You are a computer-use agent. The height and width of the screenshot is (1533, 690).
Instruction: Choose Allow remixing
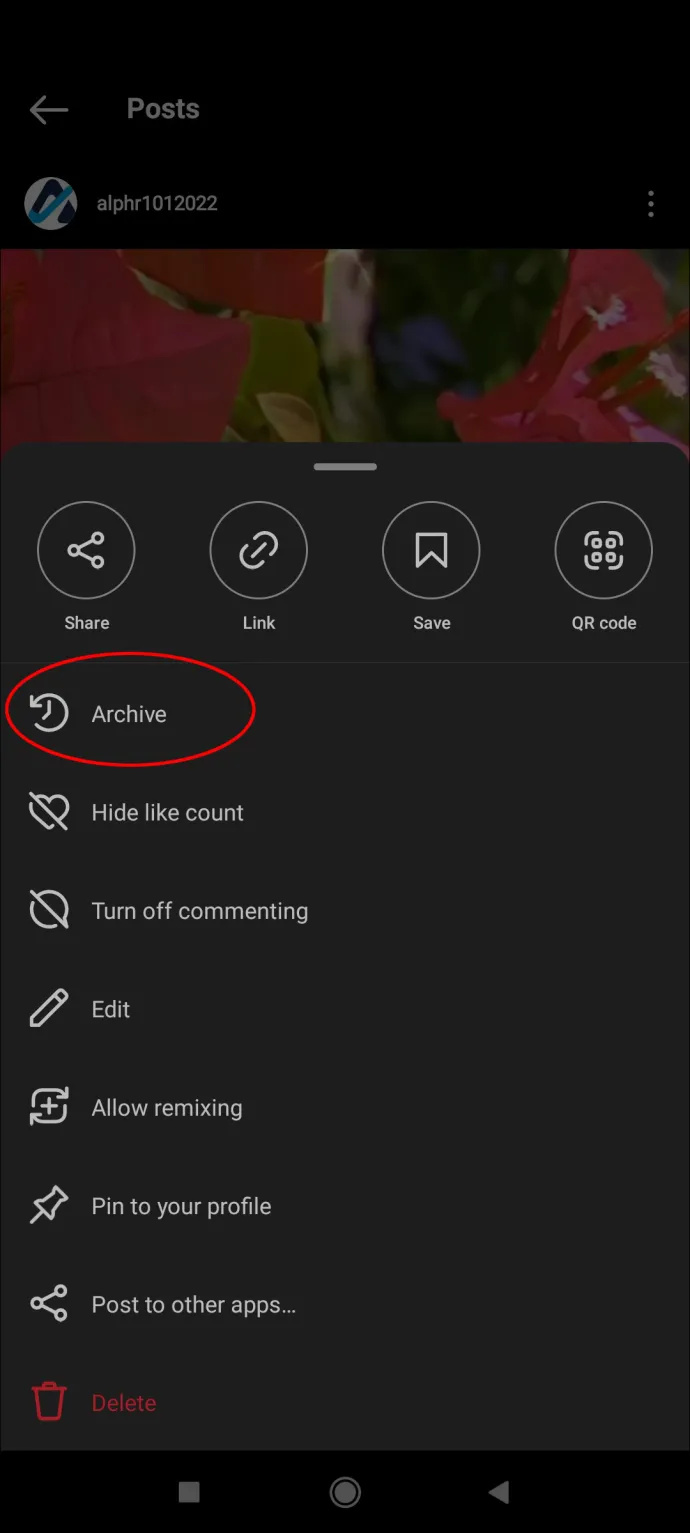coord(166,1108)
